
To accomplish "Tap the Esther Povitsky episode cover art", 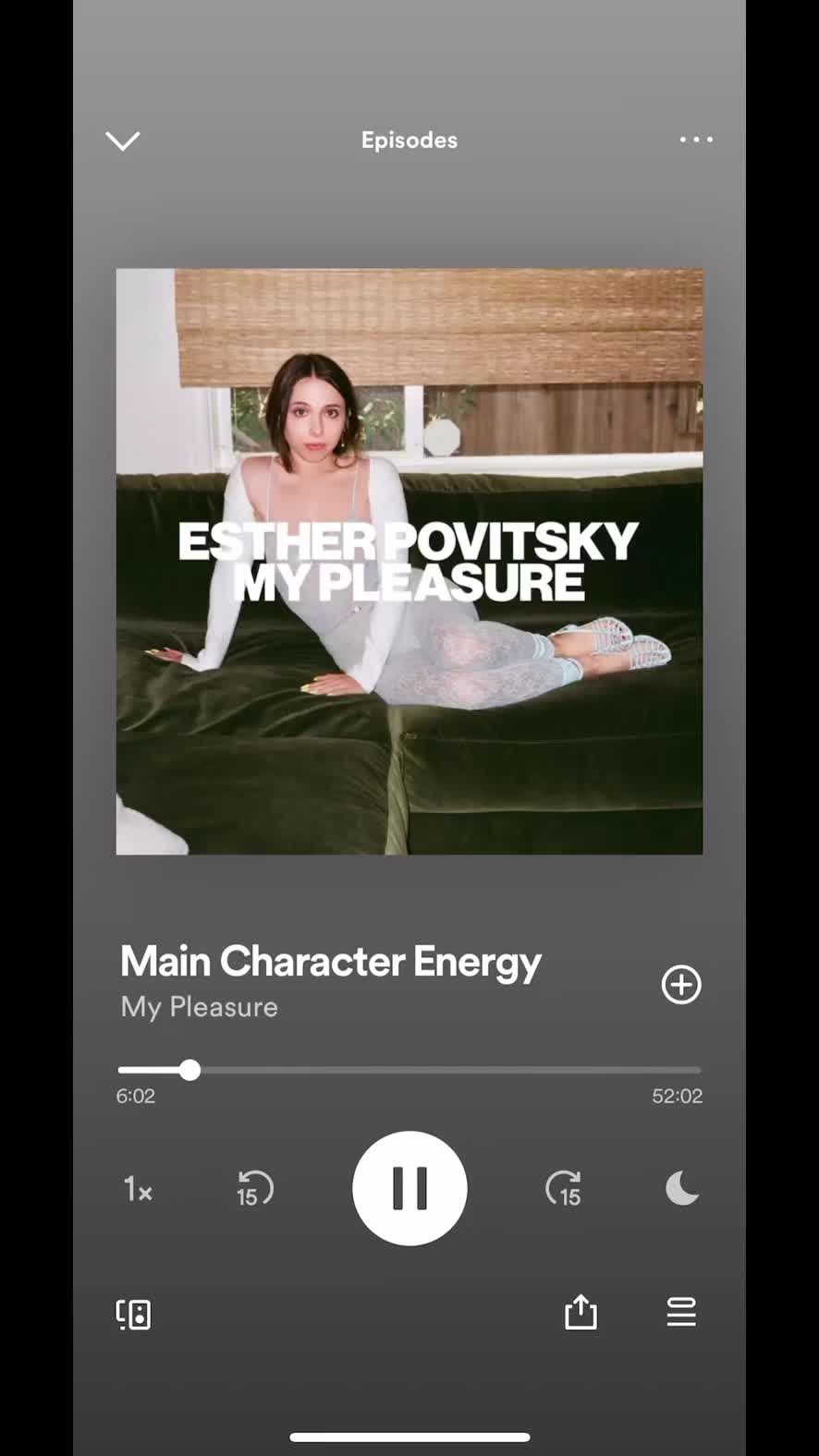I will point(409,562).
